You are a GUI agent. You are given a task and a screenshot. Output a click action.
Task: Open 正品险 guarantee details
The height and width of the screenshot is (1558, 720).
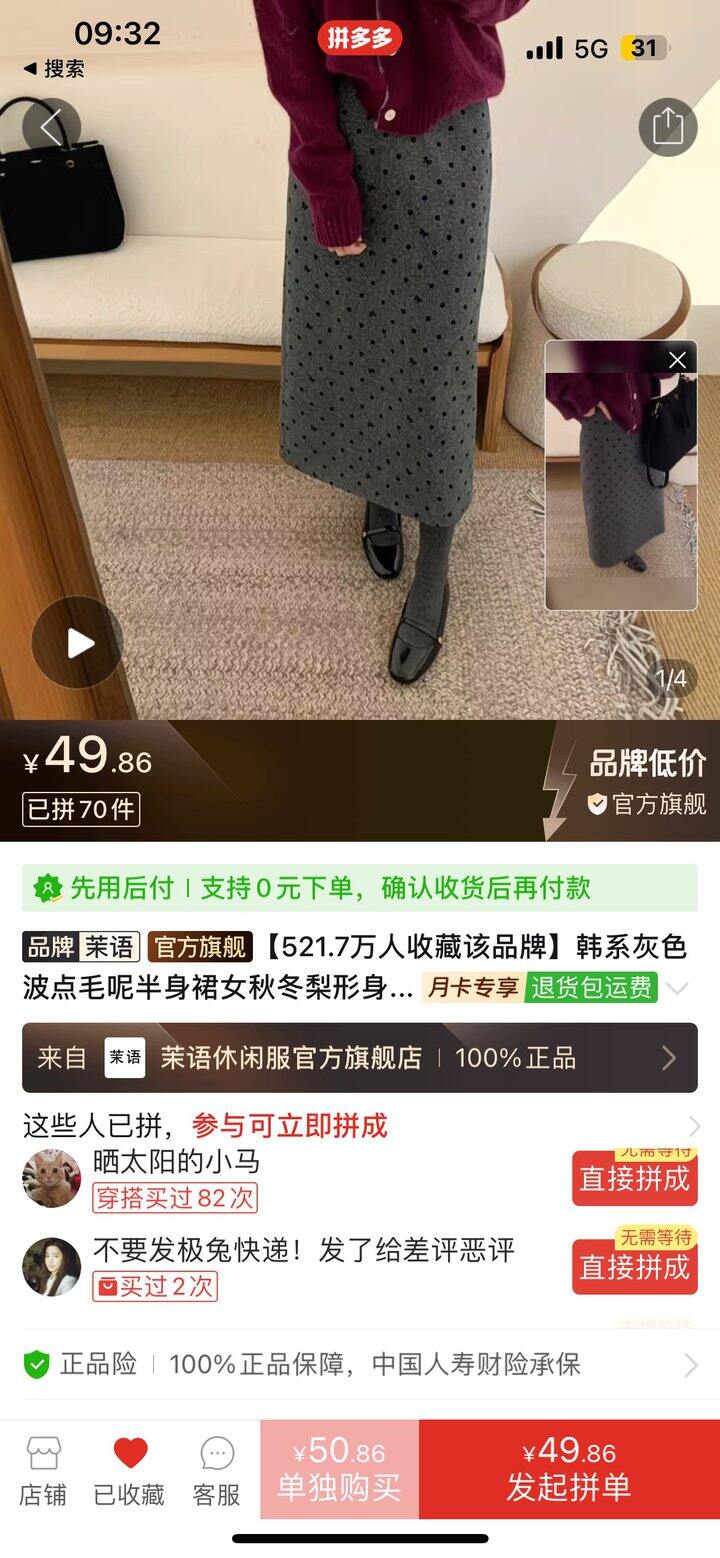[x=360, y=1364]
